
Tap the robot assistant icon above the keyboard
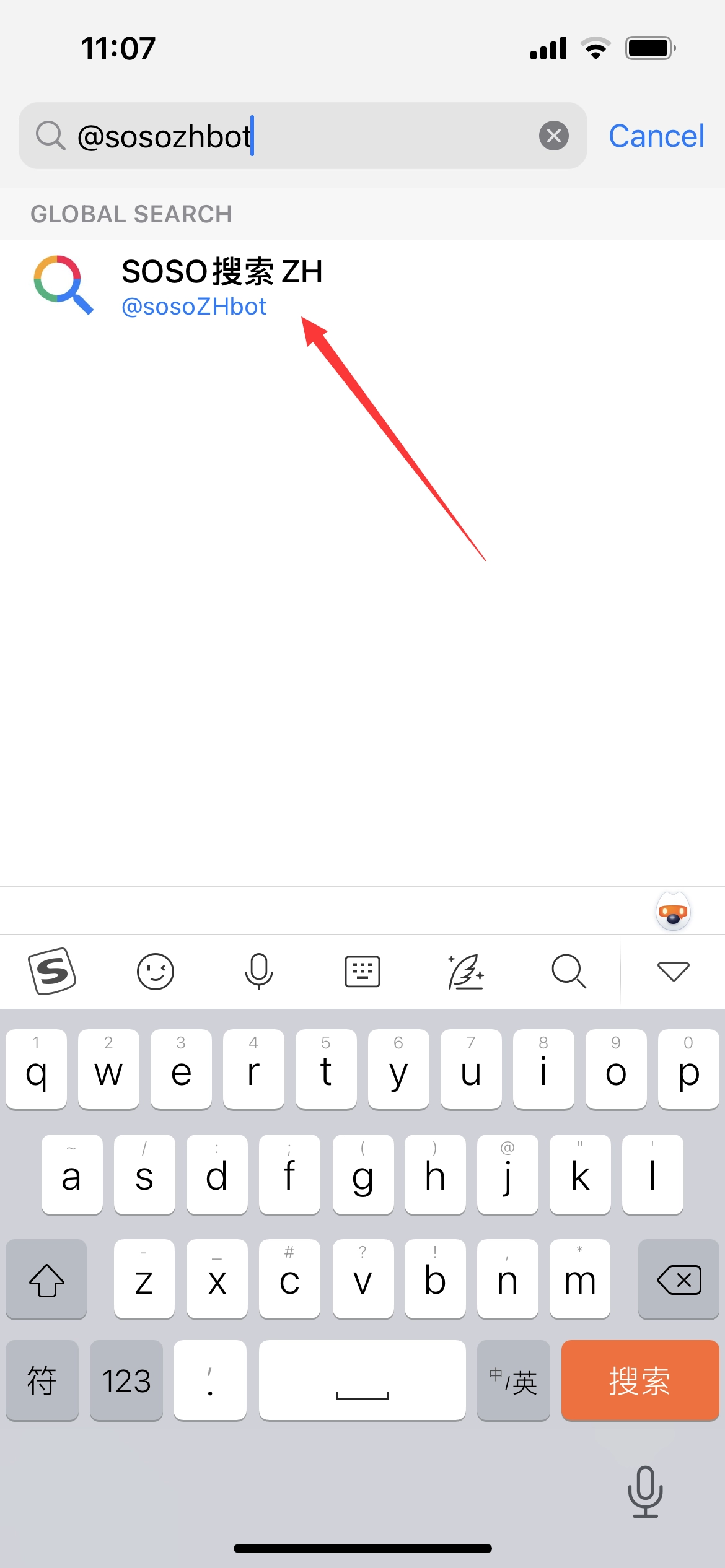pyautogui.click(x=673, y=912)
